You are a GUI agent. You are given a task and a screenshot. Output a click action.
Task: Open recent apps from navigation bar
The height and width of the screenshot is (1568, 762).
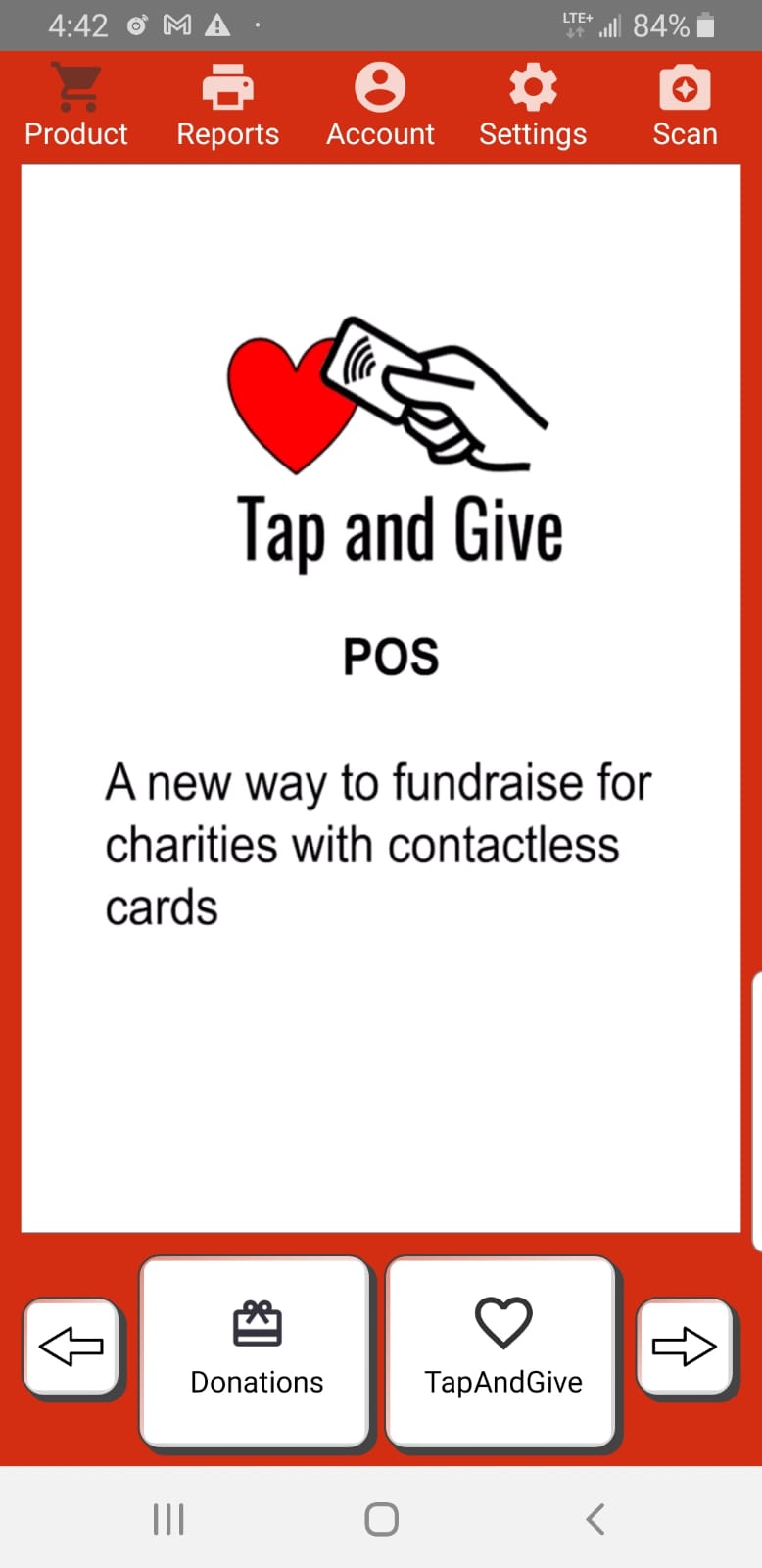point(168,1519)
